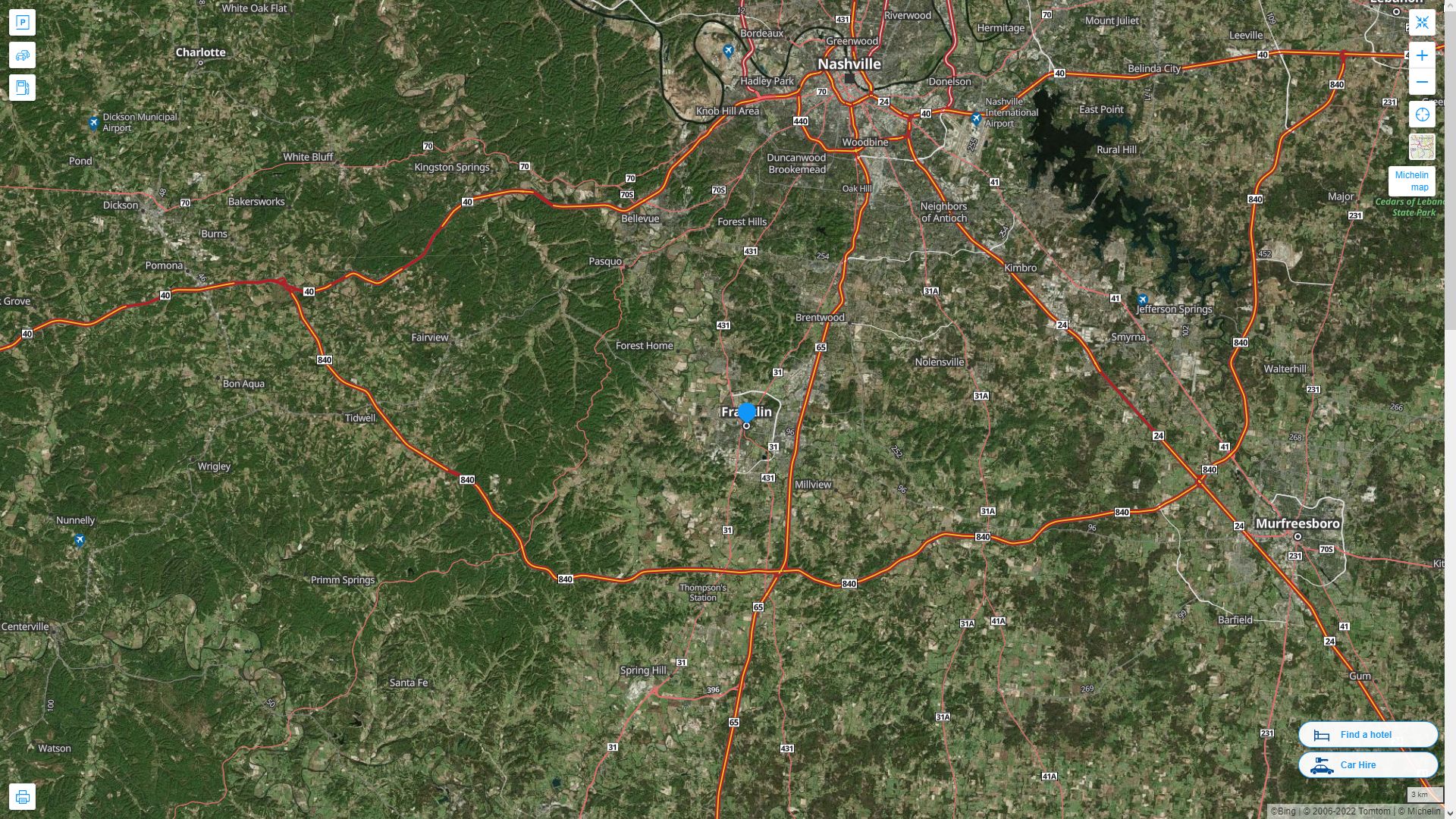Zoom out of the map
This screenshot has height=819, width=1456.
[1422, 82]
